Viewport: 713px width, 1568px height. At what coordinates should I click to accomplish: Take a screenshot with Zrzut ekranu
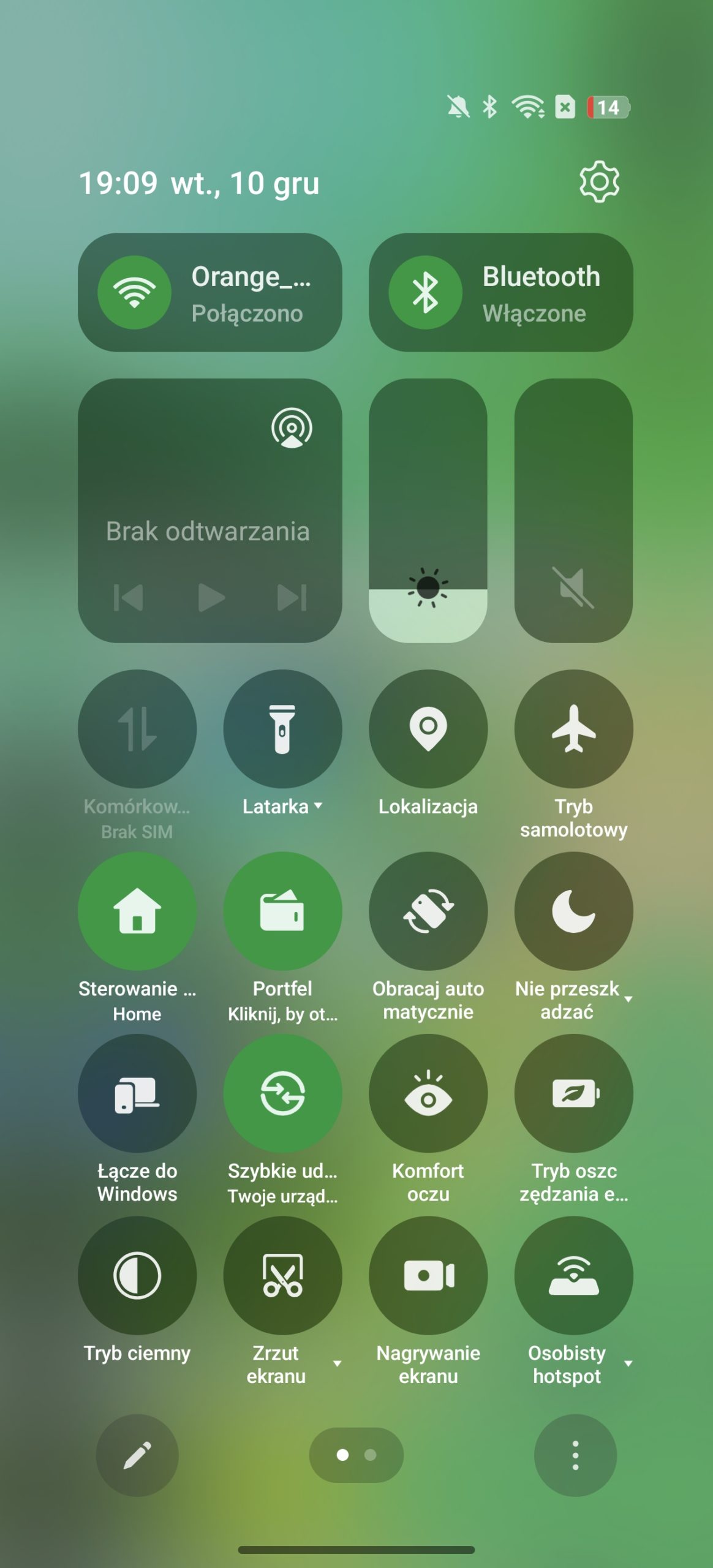[x=282, y=1275]
